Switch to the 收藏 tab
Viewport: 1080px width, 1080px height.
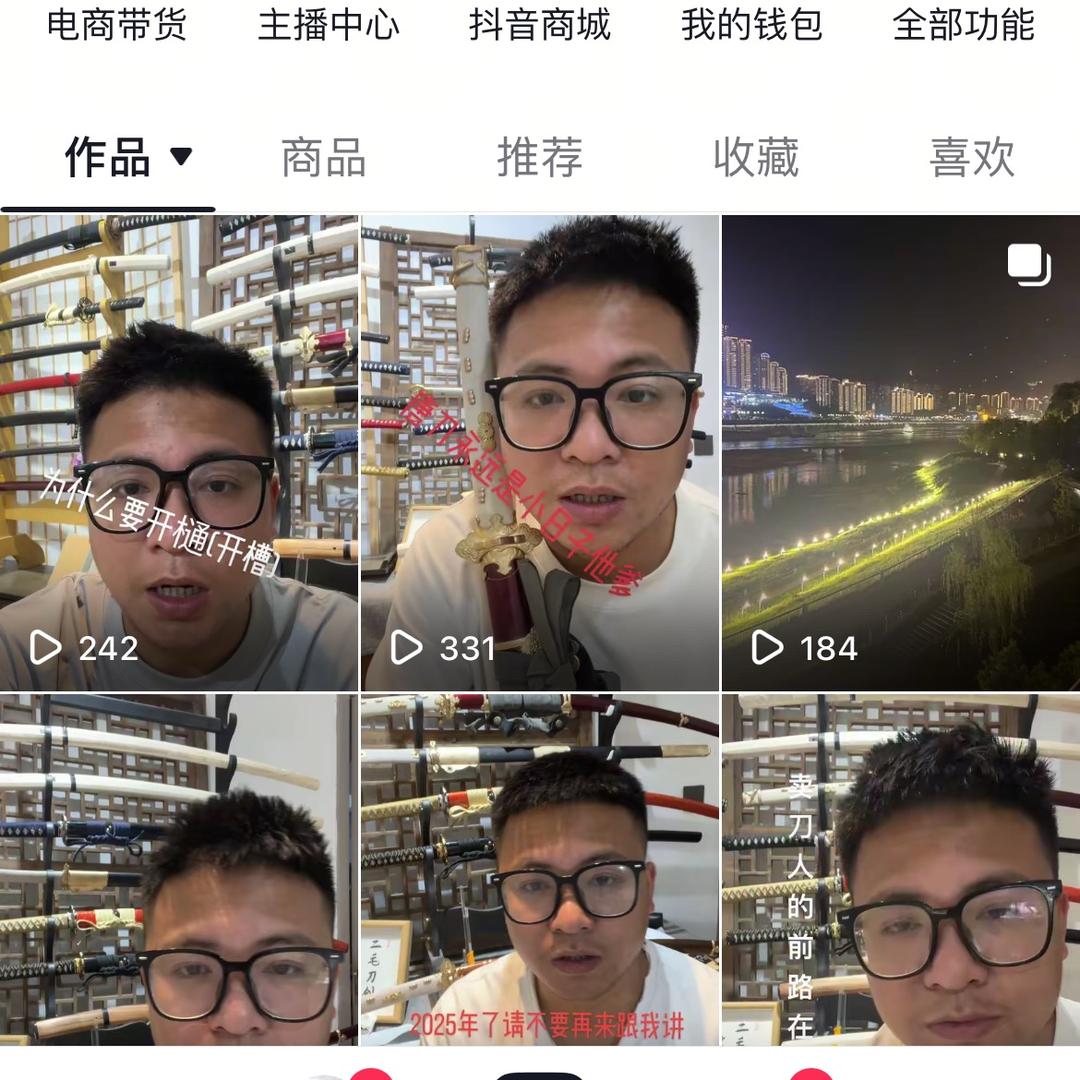[756, 158]
